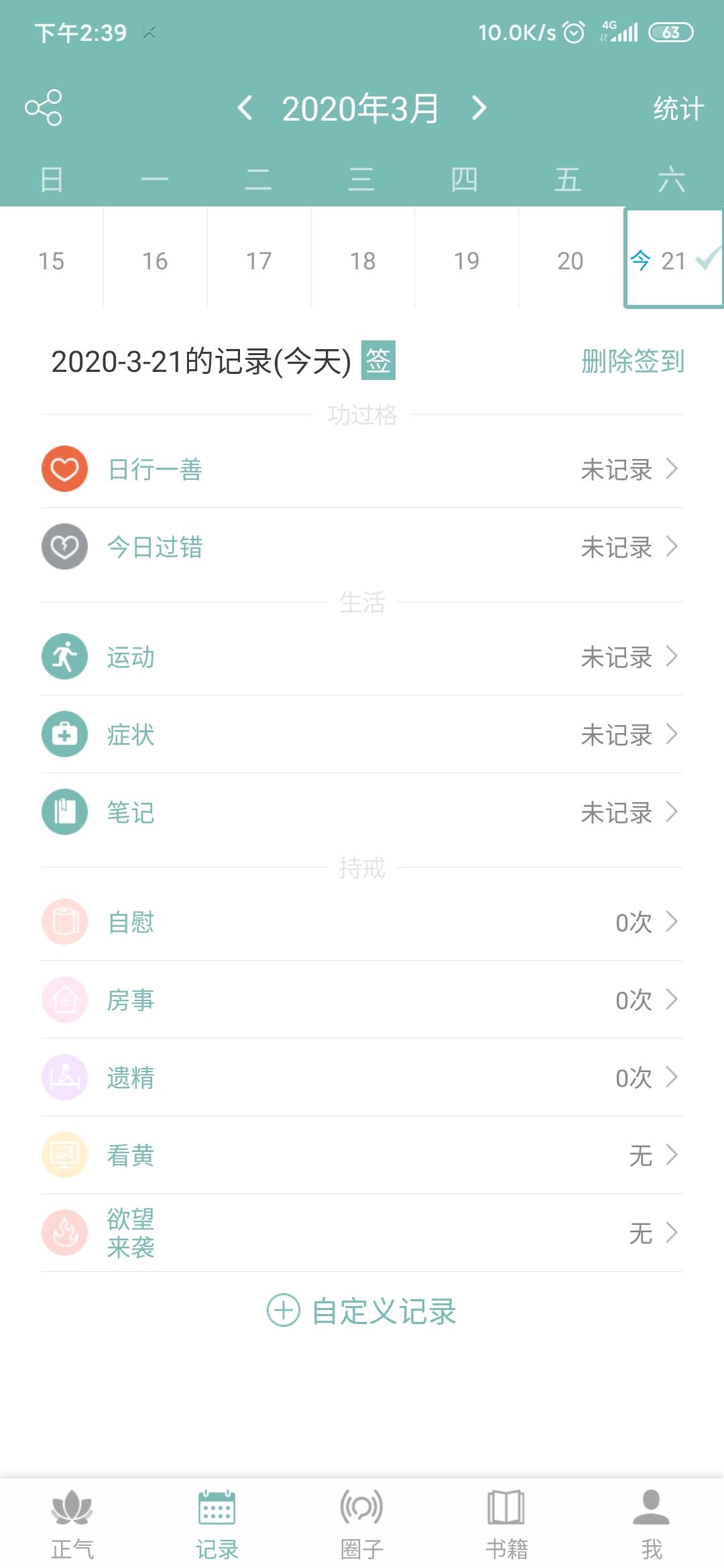Image resolution: width=724 pixels, height=1568 pixels.
Task: Select date 20 in the calendar
Action: coord(570,261)
